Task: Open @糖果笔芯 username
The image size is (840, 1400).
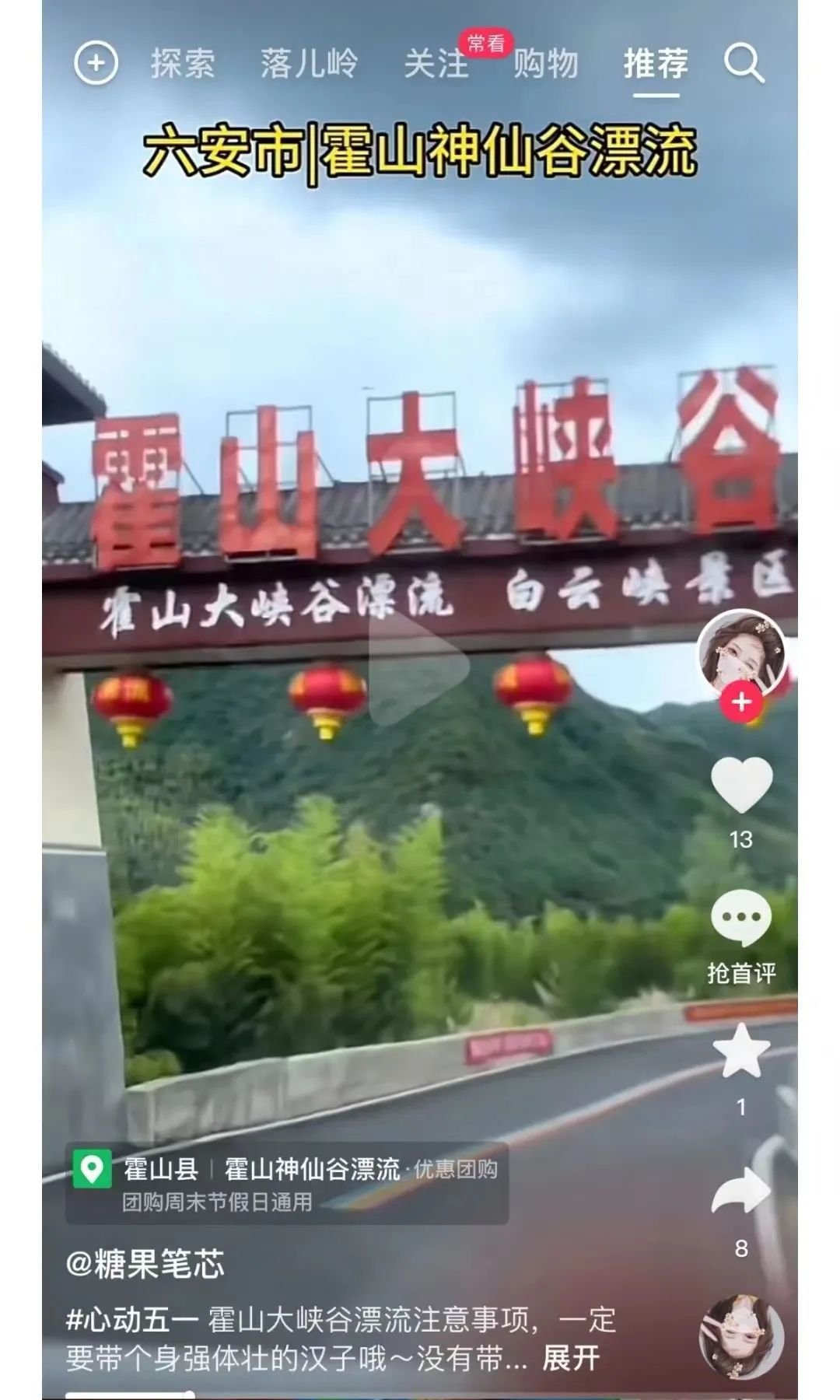Action: coord(145,1263)
